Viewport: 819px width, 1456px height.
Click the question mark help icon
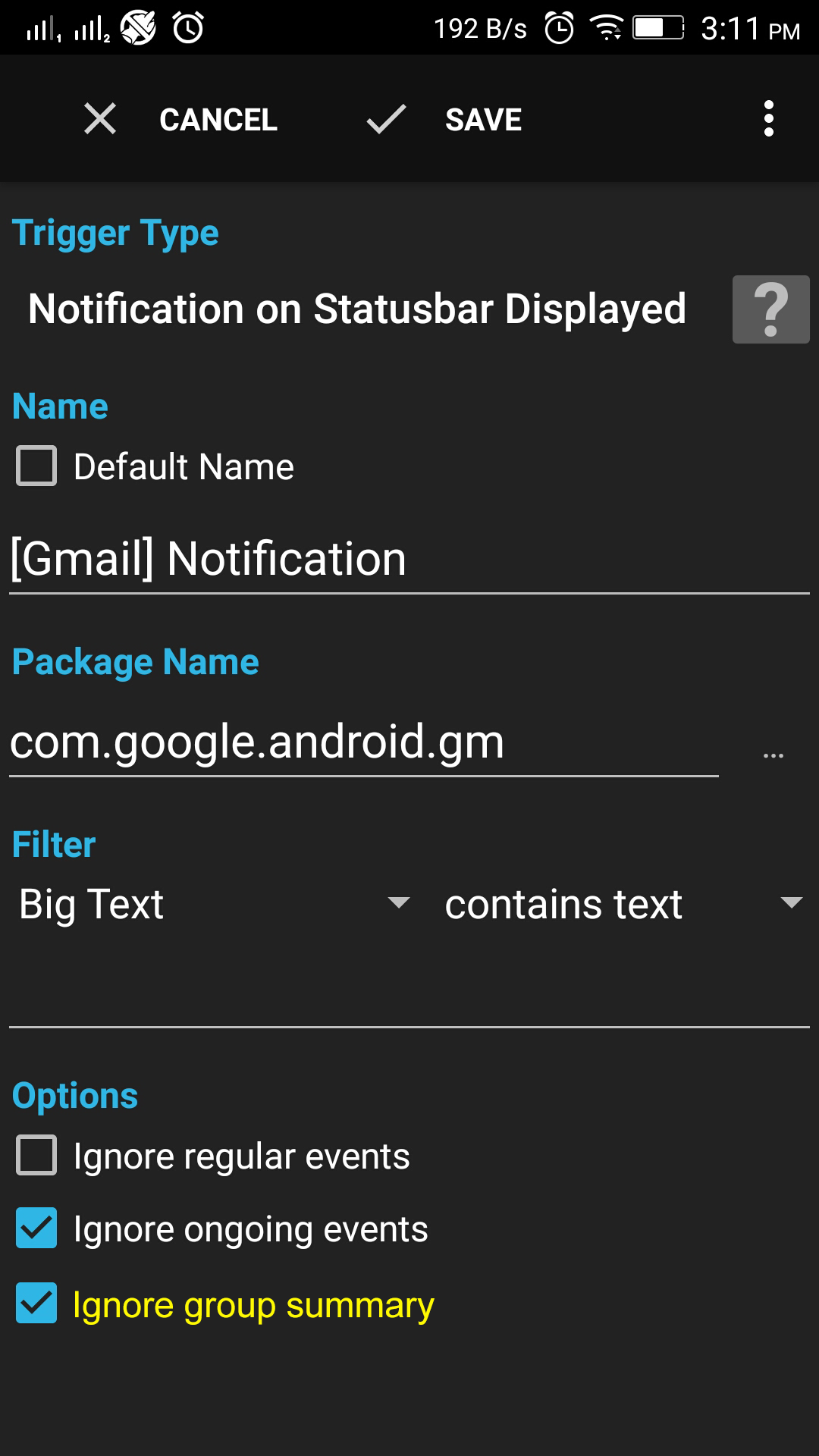click(770, 309)
